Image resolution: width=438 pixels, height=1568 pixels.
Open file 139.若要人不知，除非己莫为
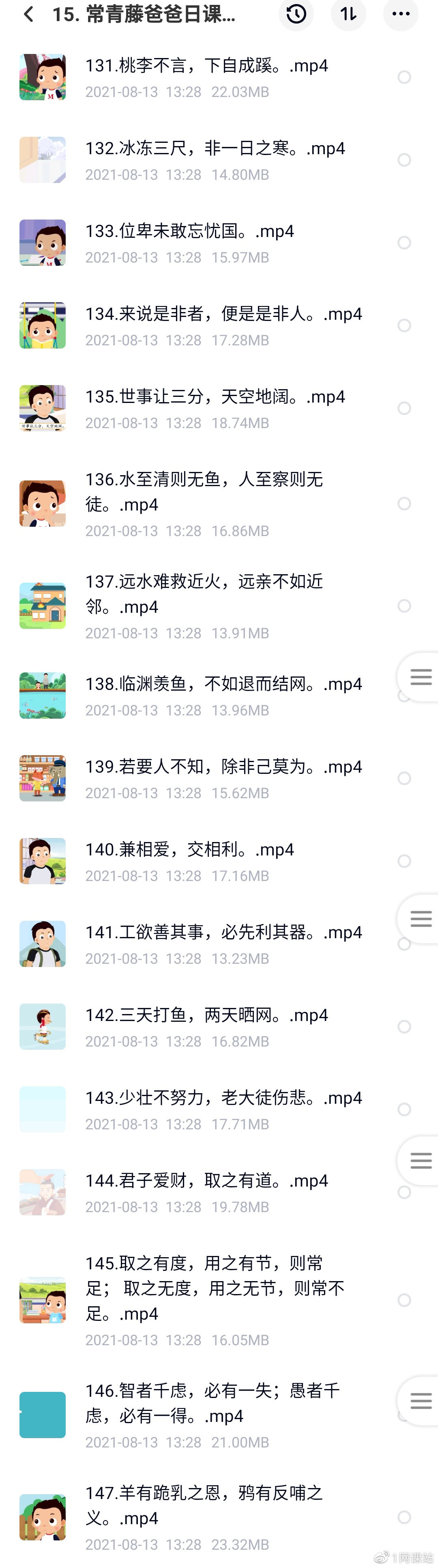pos(223,767)
